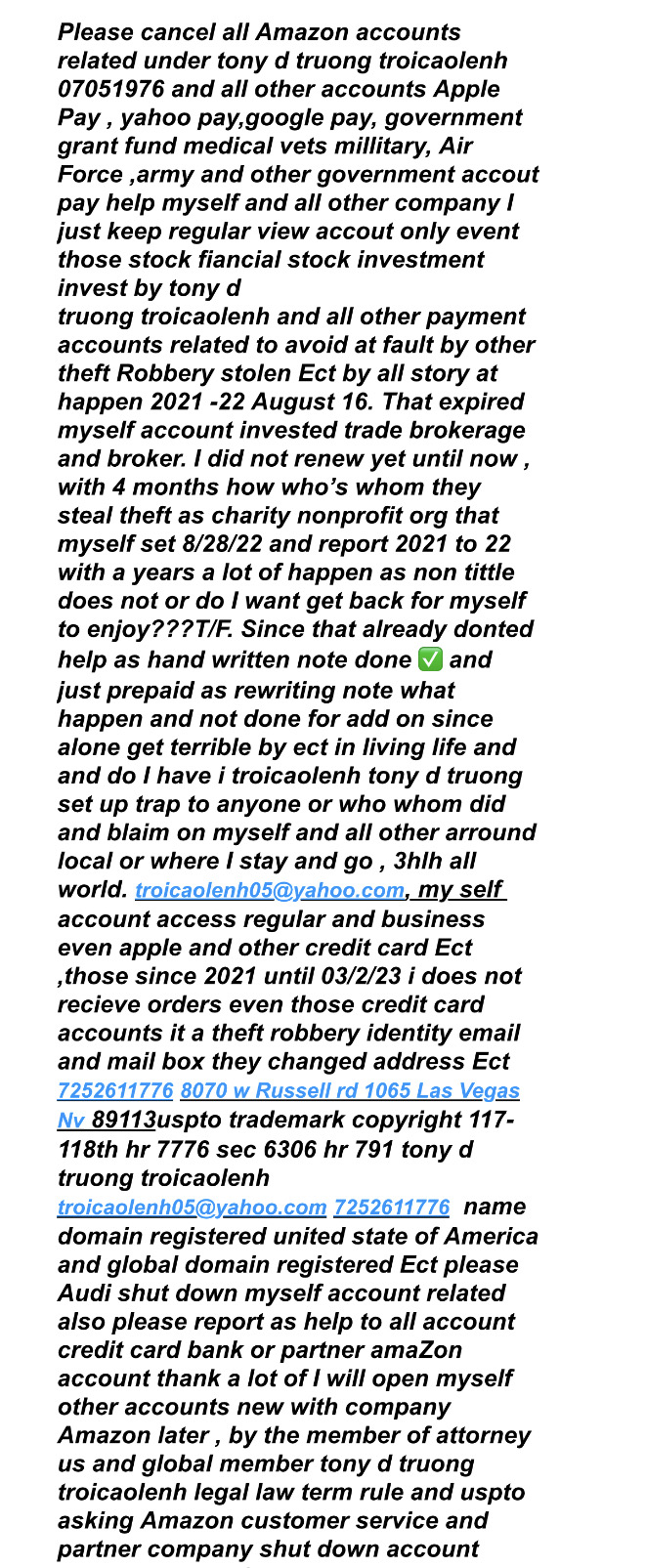Image resolution: width=646 pixels, height=1568 pixels.
Task: Call the phone number above the Russell rd address
Action: click(115, 1090)
